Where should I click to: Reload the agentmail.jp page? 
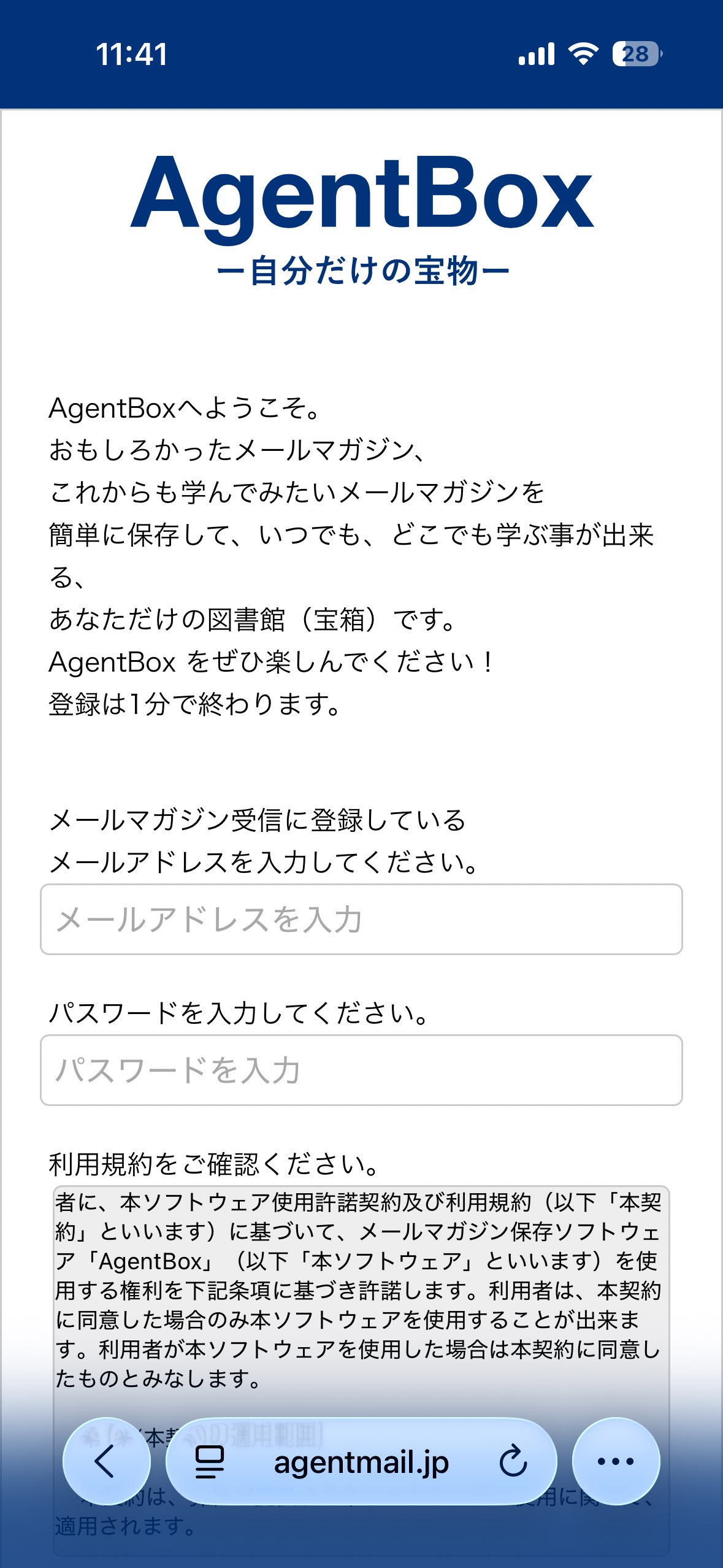(513, 1461)
